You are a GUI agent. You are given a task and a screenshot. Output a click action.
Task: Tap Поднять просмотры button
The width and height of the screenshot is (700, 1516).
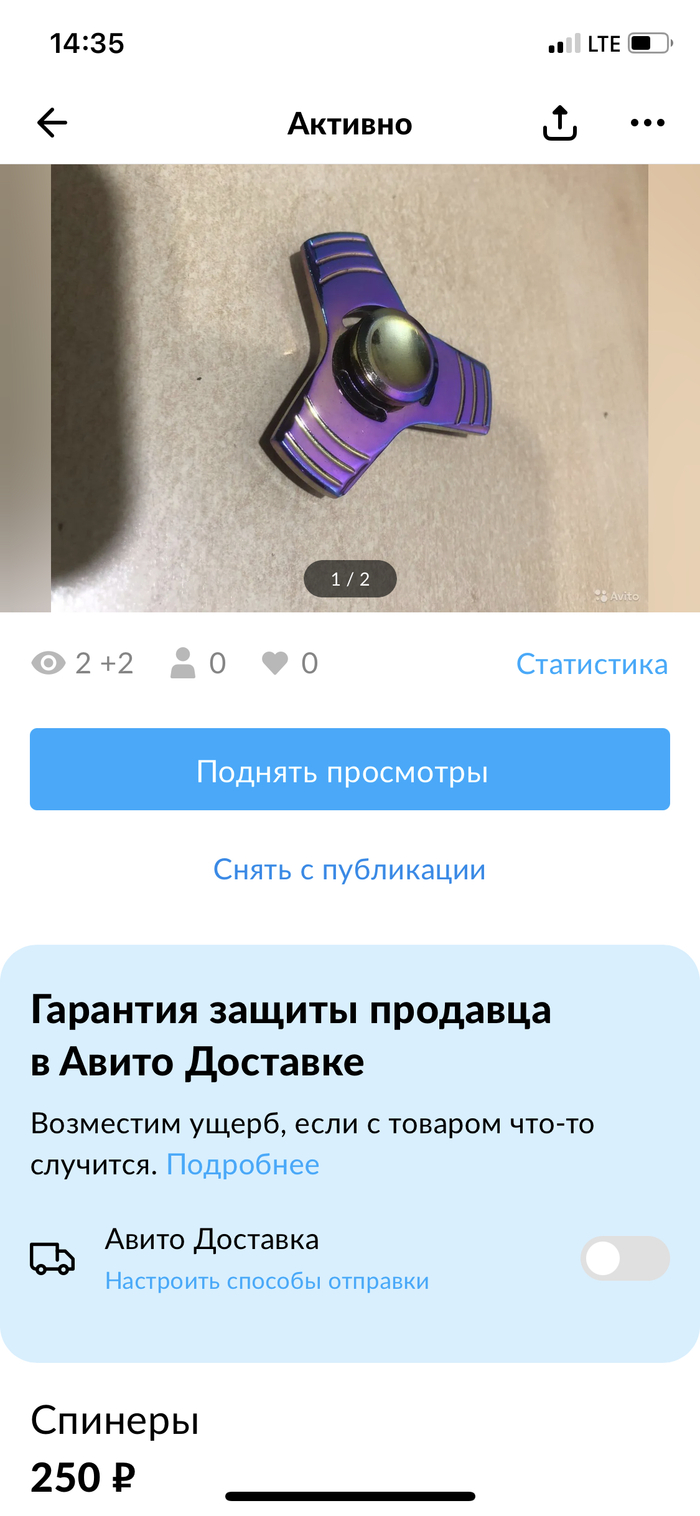tap(349, 770)
